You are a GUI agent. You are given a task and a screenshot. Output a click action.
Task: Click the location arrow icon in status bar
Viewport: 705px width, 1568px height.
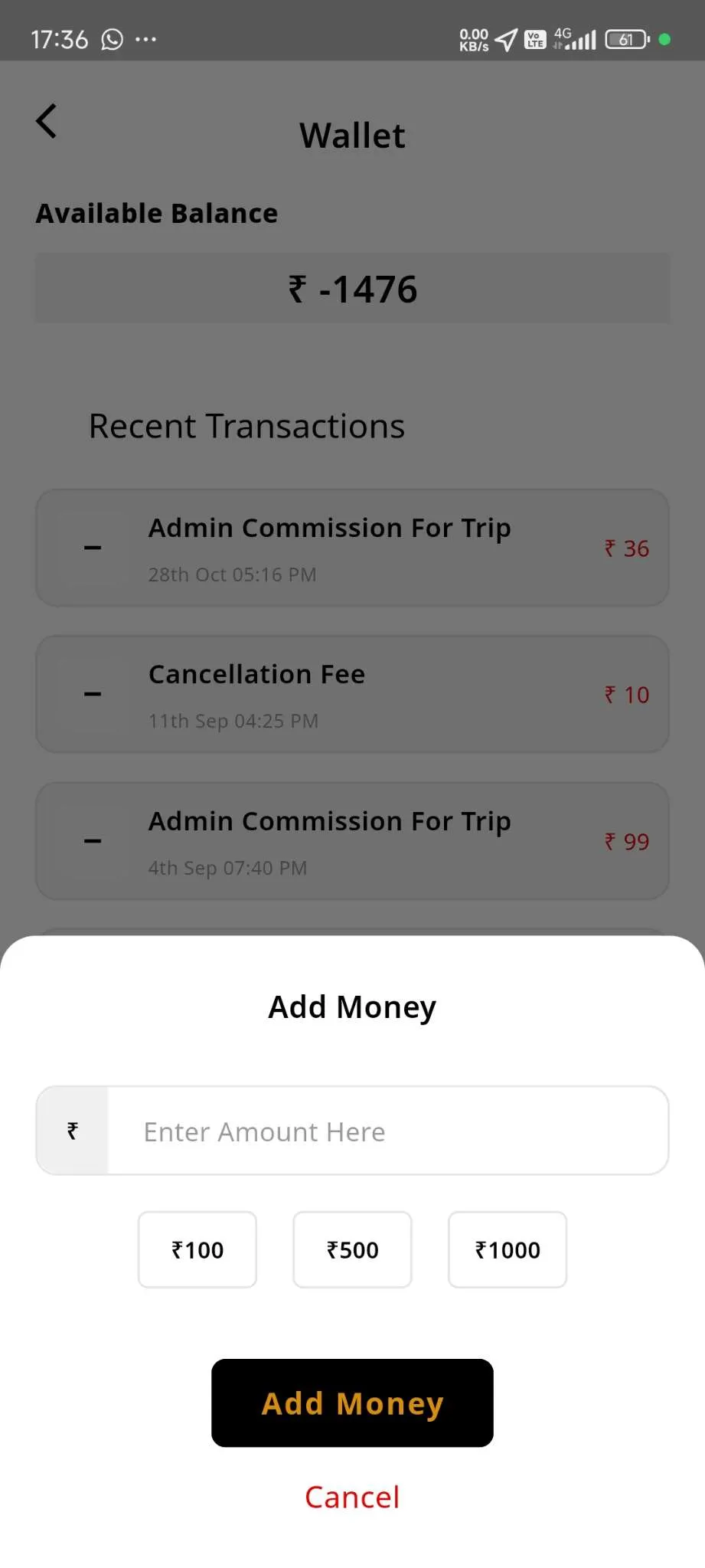(505, 39)
